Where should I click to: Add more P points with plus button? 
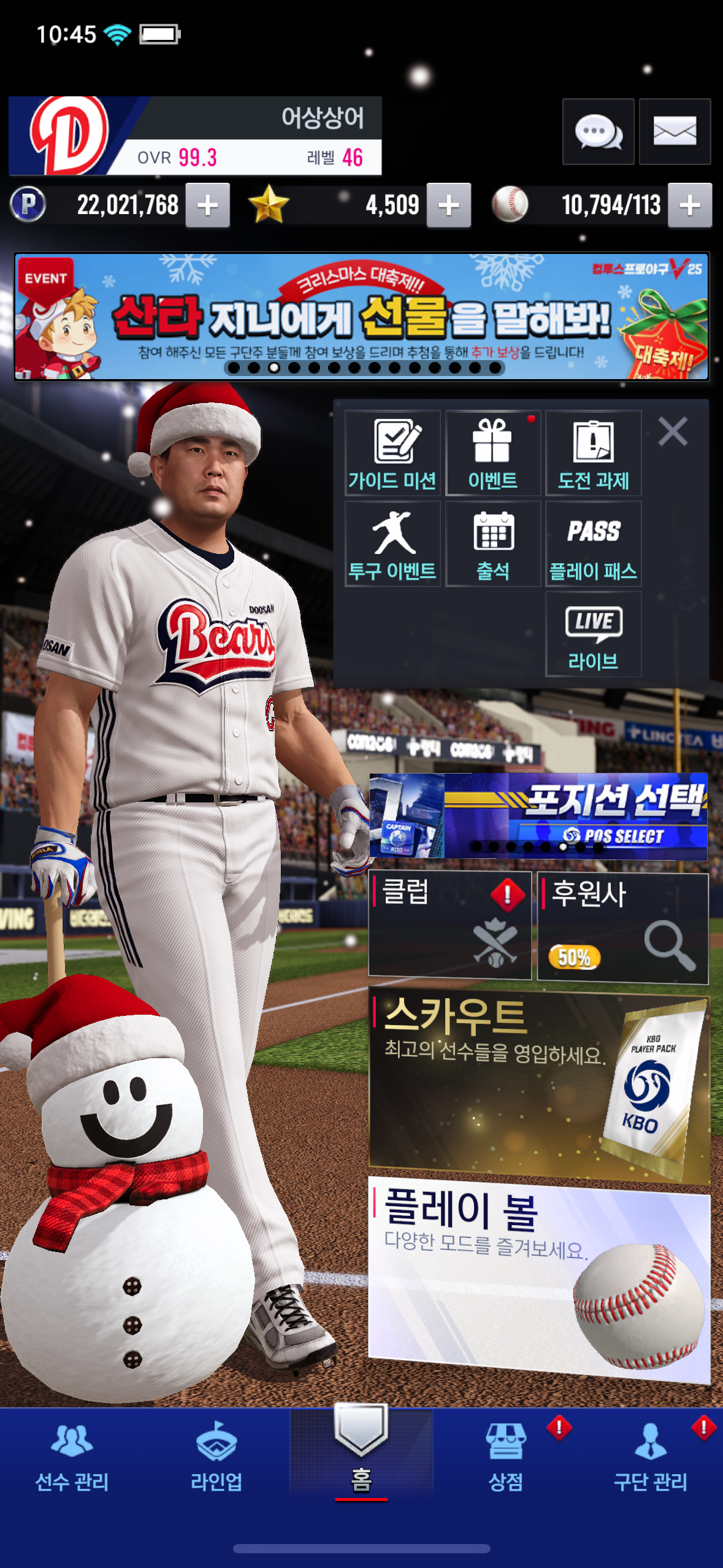(208, 206)
